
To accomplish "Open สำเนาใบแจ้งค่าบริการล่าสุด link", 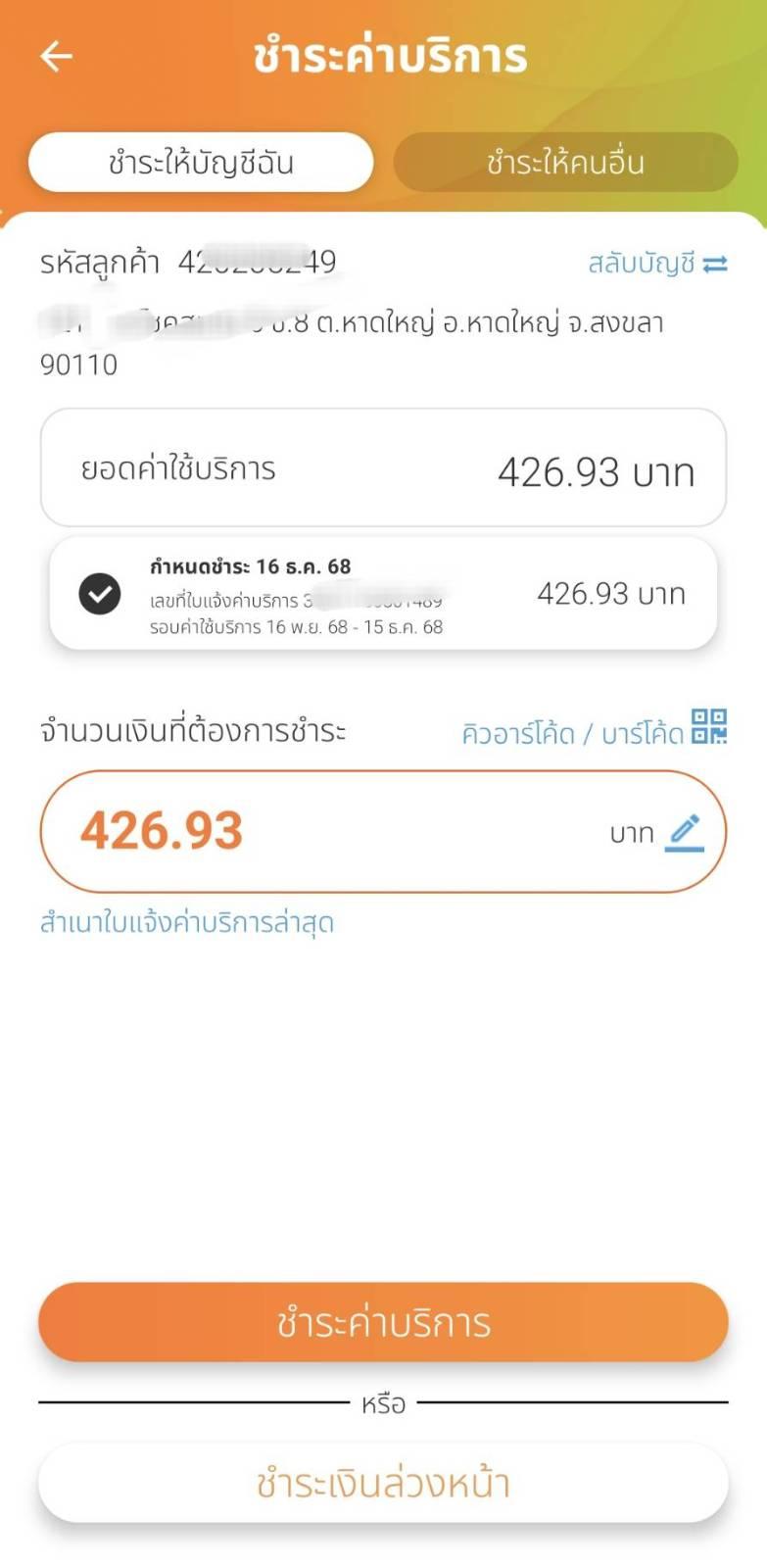I will [187, 923].
